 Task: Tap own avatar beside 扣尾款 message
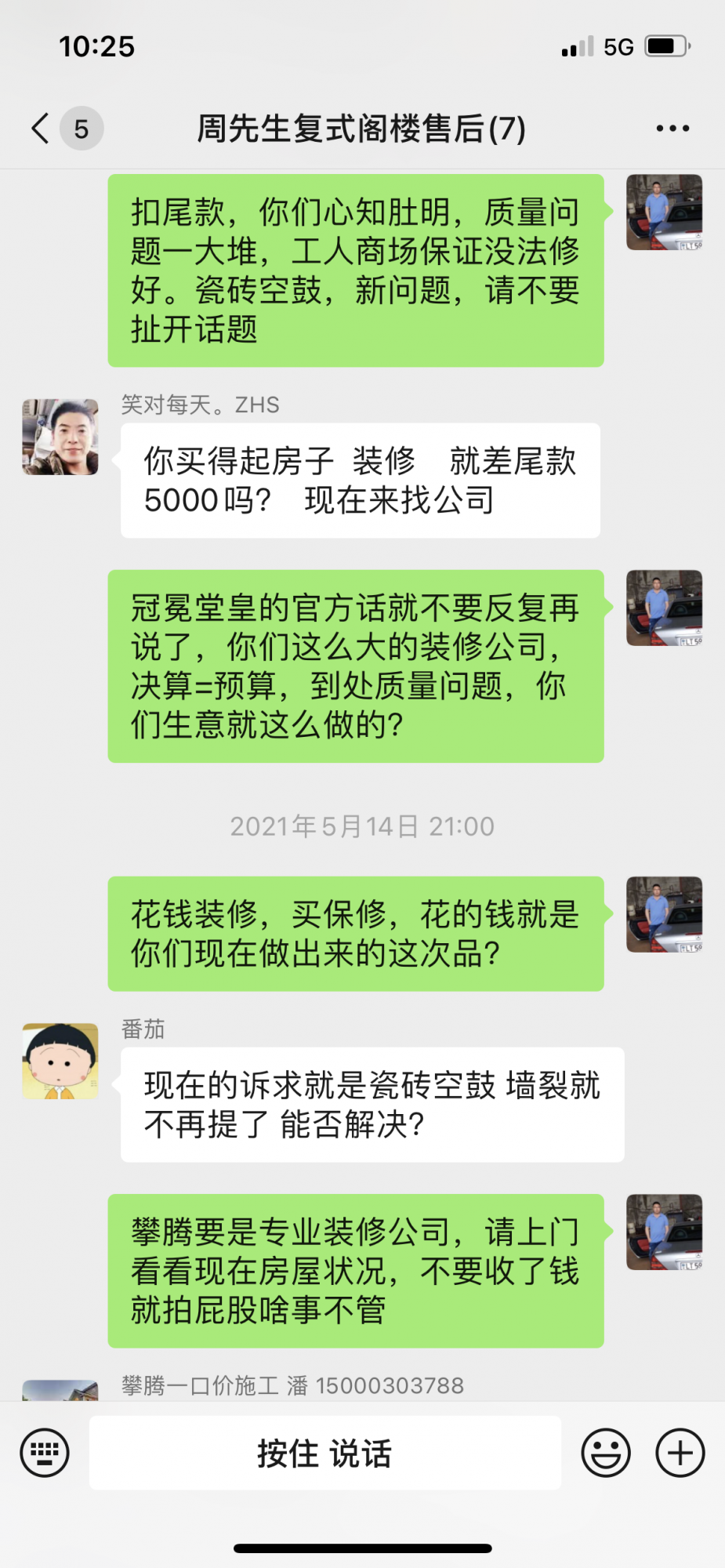pos(664,212)
